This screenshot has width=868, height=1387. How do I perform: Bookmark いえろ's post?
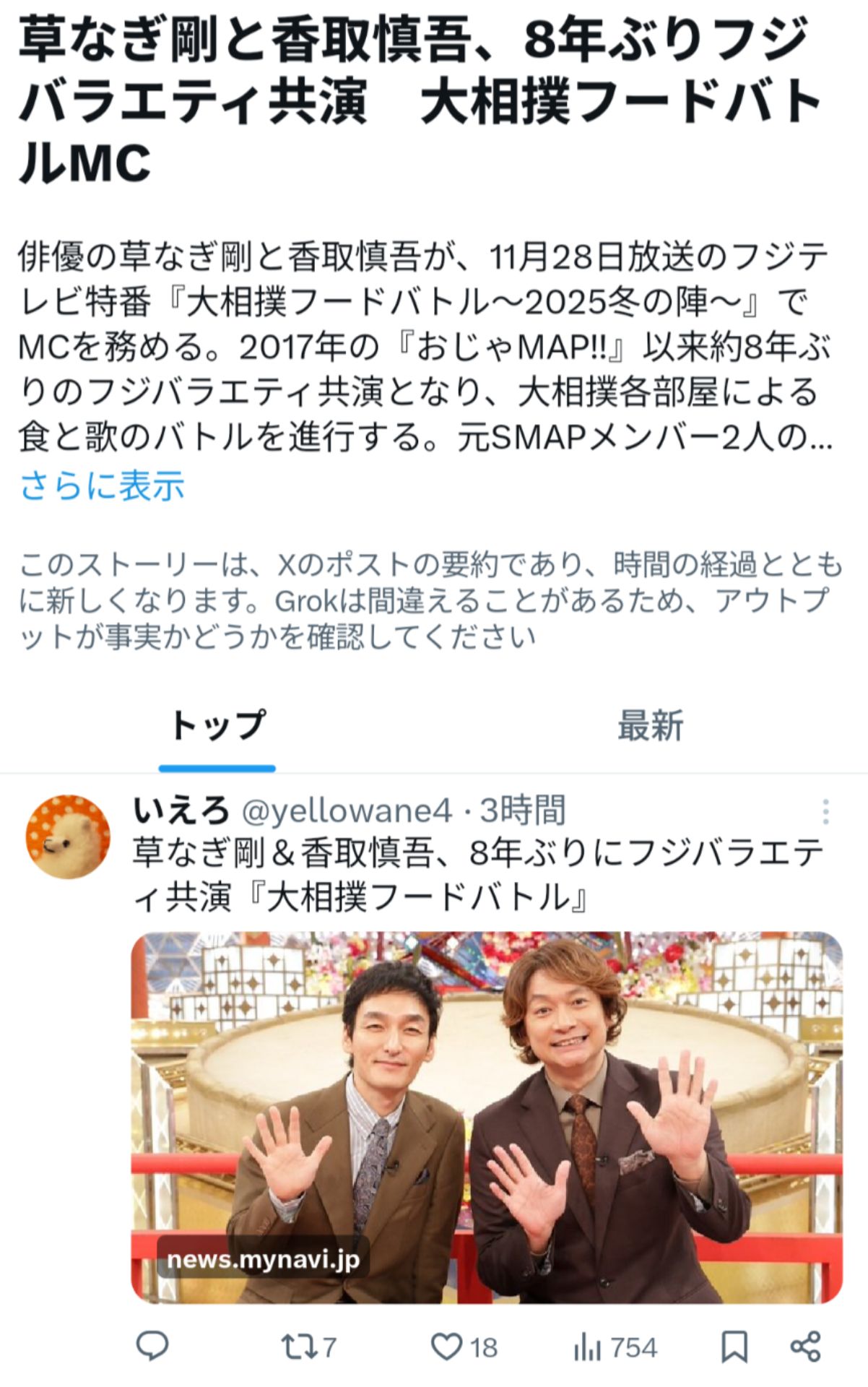pyautogui.click(x=734, y=1347)
